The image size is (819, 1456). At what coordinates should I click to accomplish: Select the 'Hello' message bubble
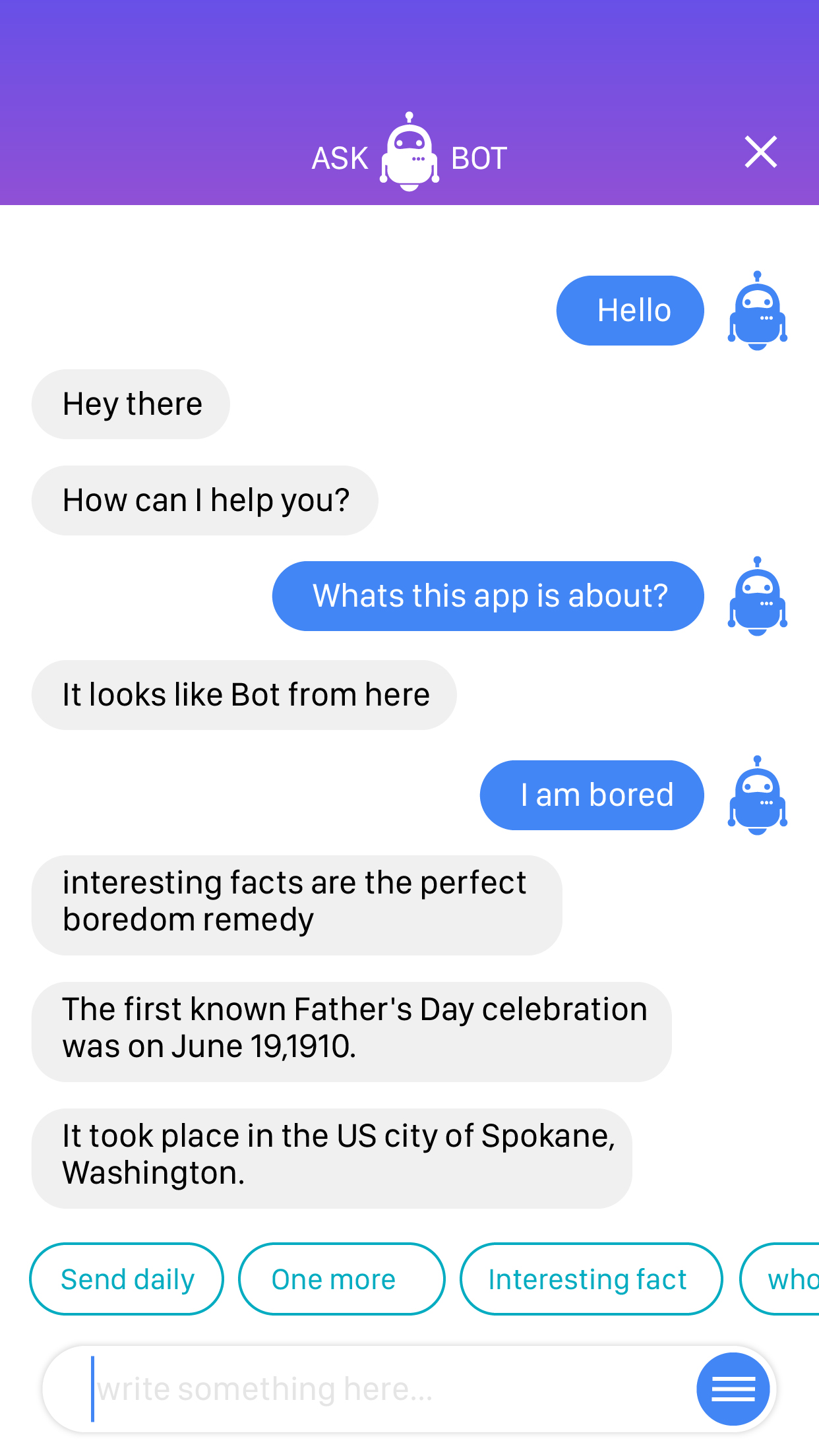pyautogui.click(x=630, y=310)
